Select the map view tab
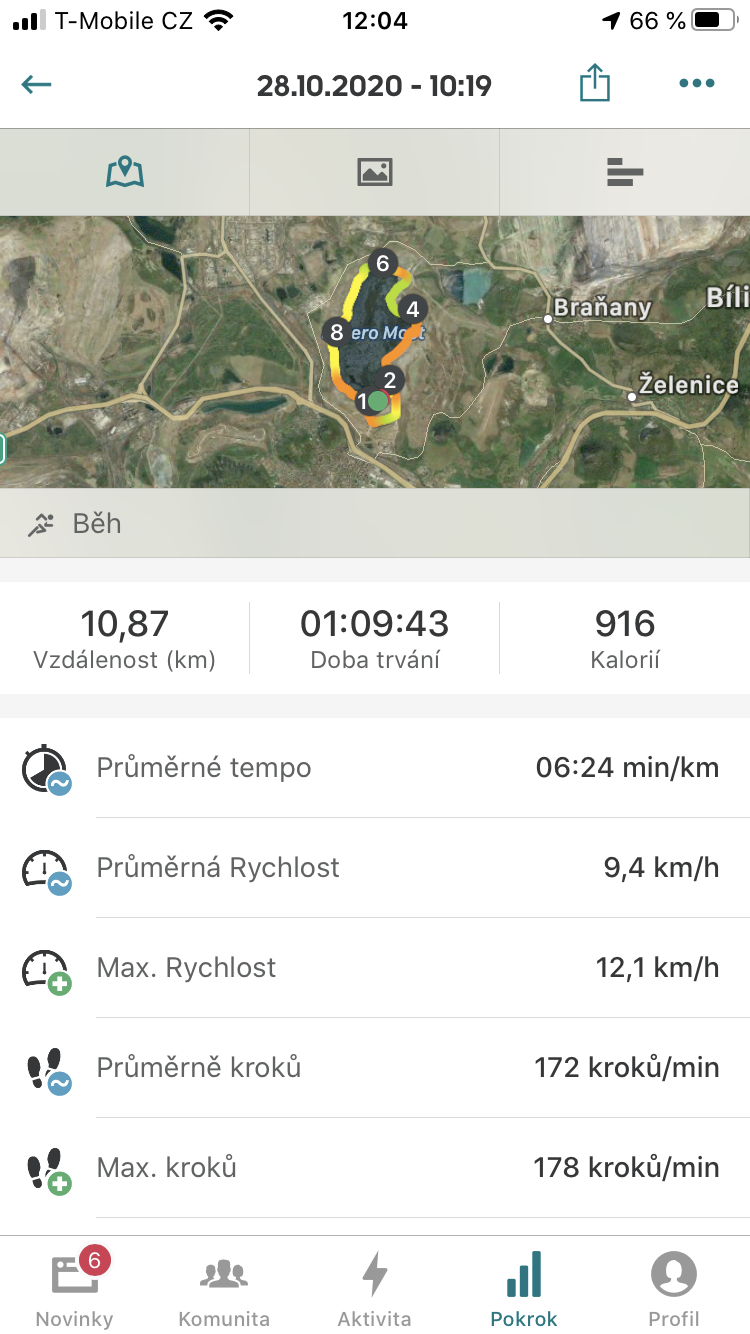The image size is (750, 1334). coord(125,172)
